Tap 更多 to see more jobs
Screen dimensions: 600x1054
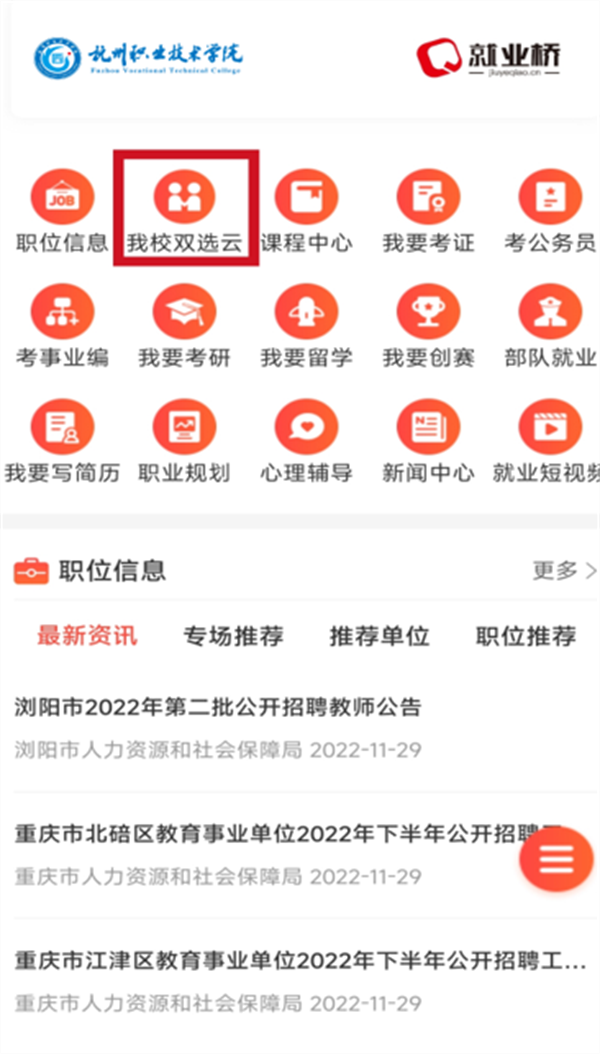pos(564,571)
